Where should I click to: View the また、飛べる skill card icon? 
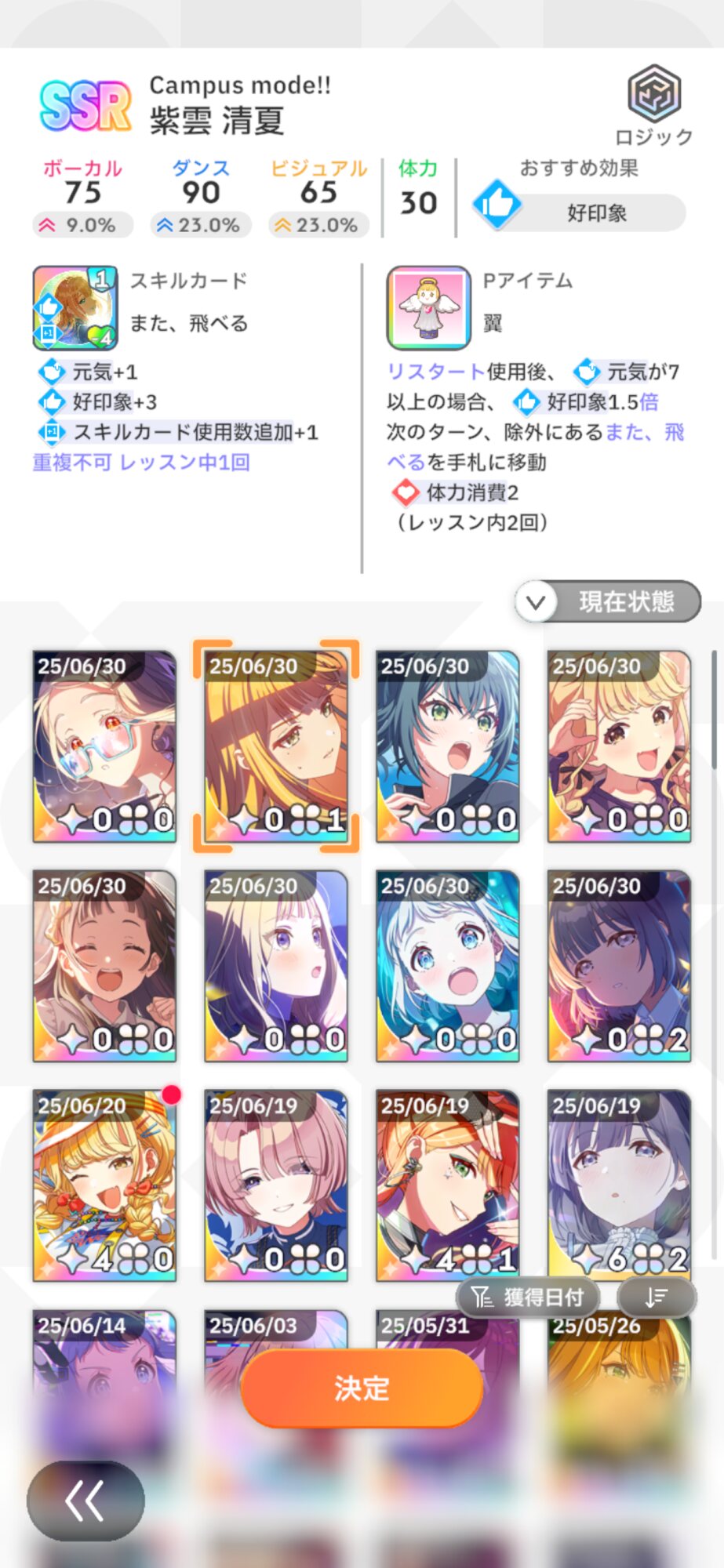[75, 307]
